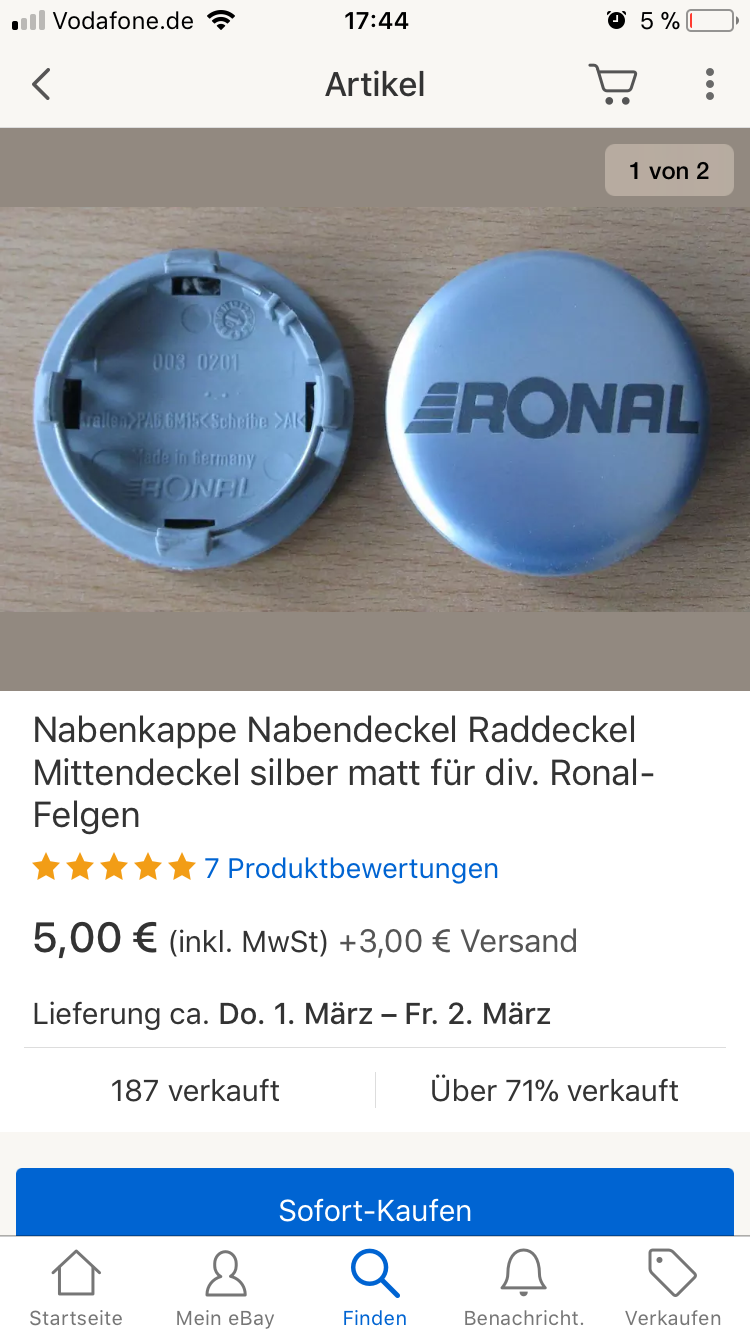Switch to the Startseite tab
The height and width of the screenshot is (1334, 750).
tap(76, 1288)
